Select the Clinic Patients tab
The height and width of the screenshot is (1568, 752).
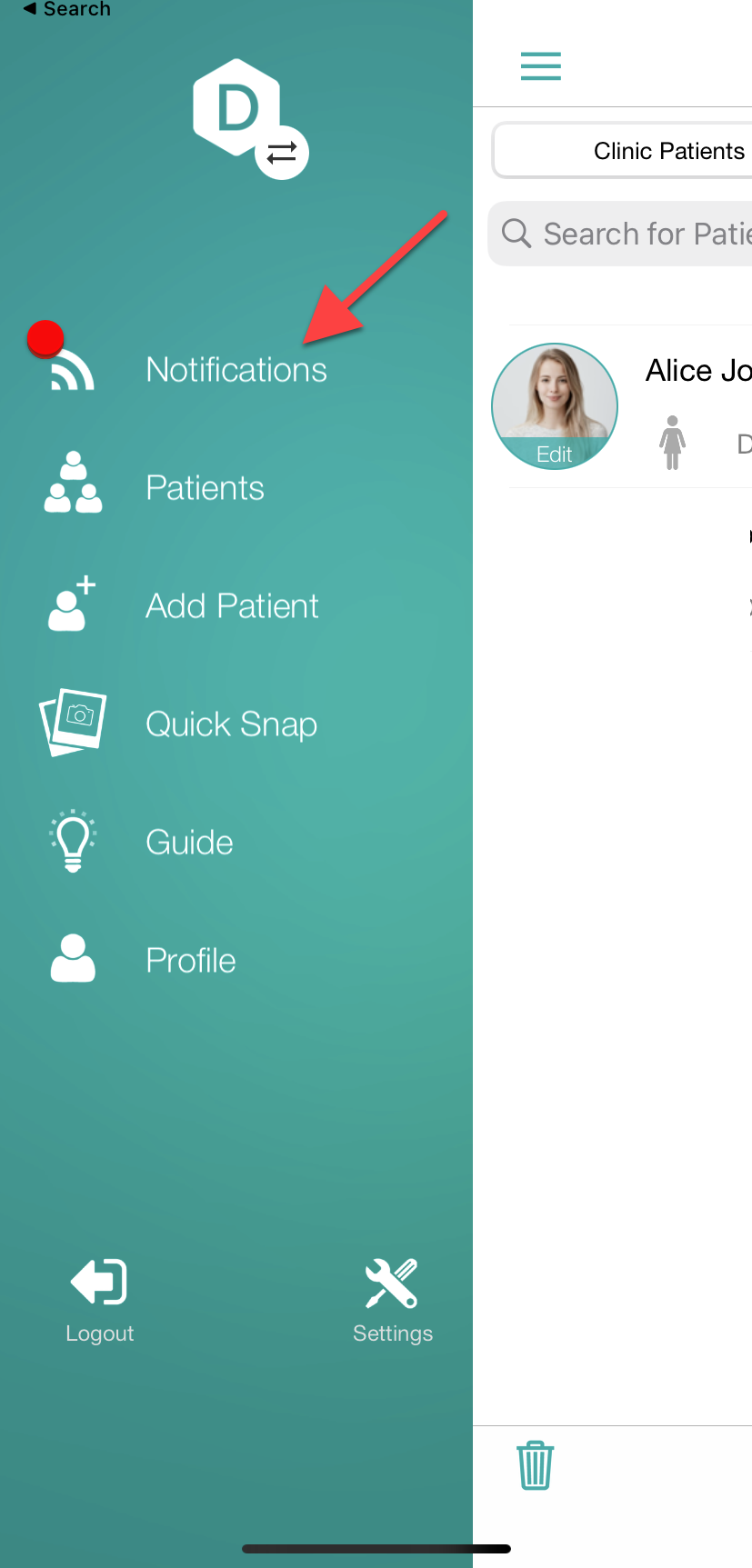coord(668,151)
